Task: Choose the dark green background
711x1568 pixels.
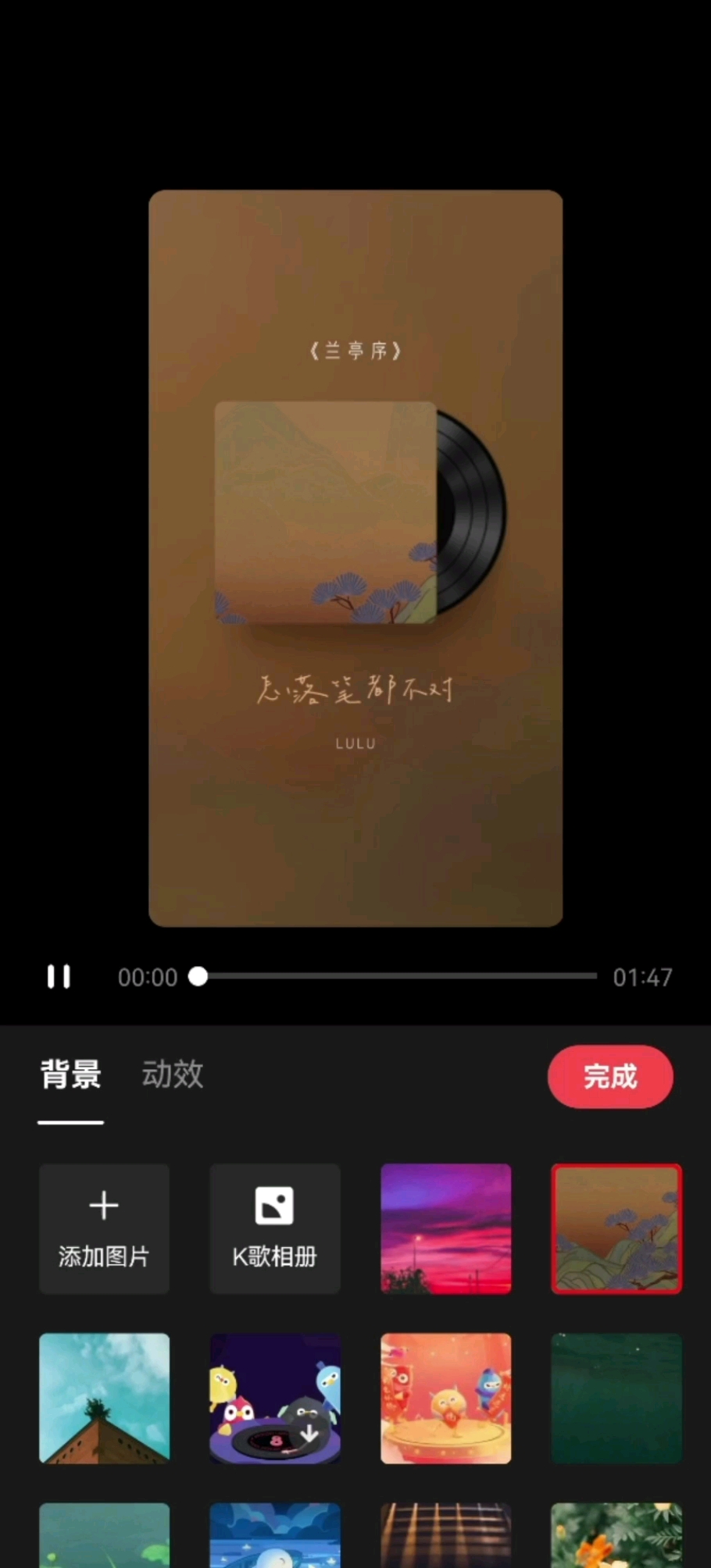Action: pyautogui.click(x=616, y=1398)
